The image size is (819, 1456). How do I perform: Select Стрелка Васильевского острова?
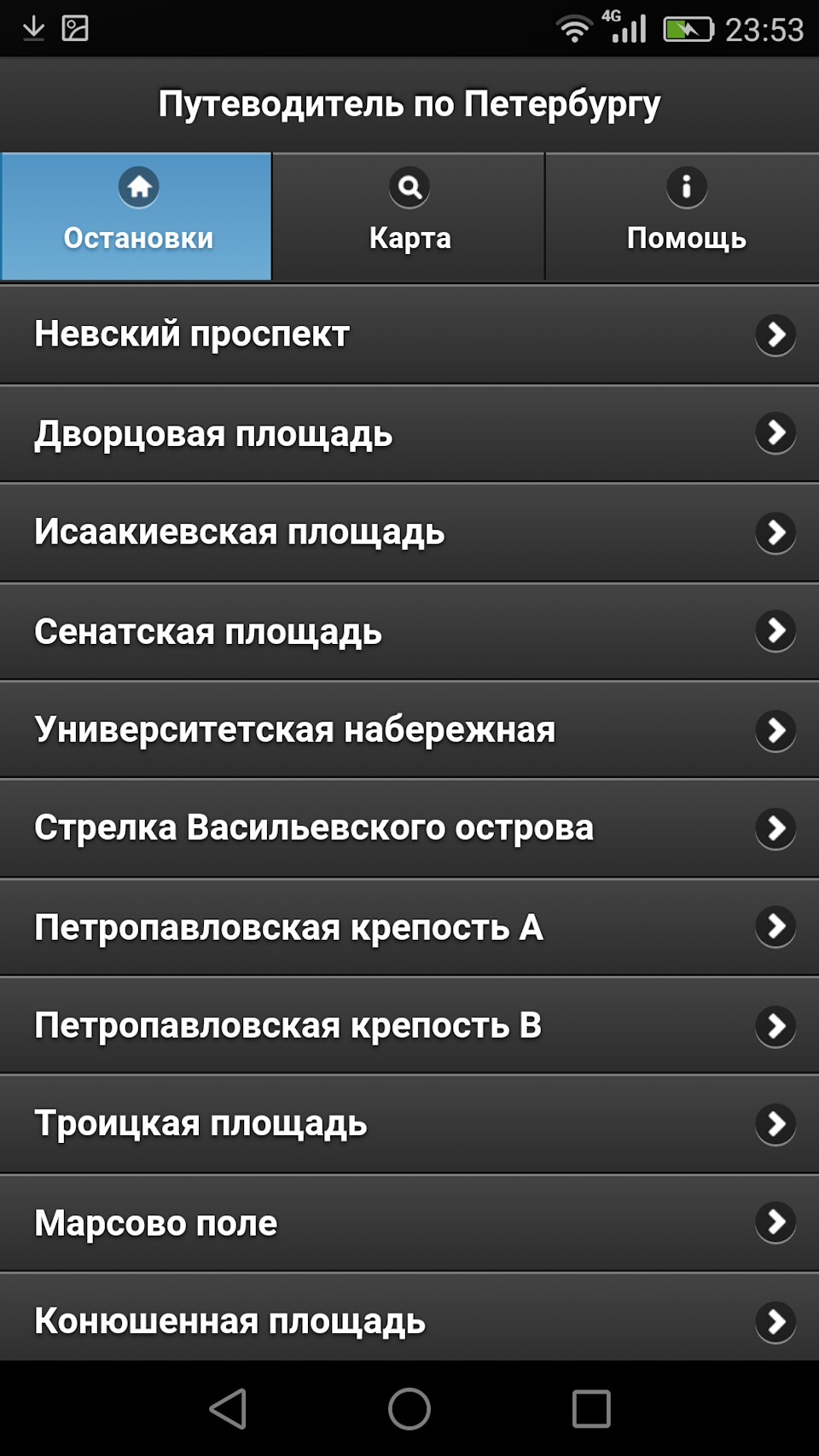click(409, 828)
